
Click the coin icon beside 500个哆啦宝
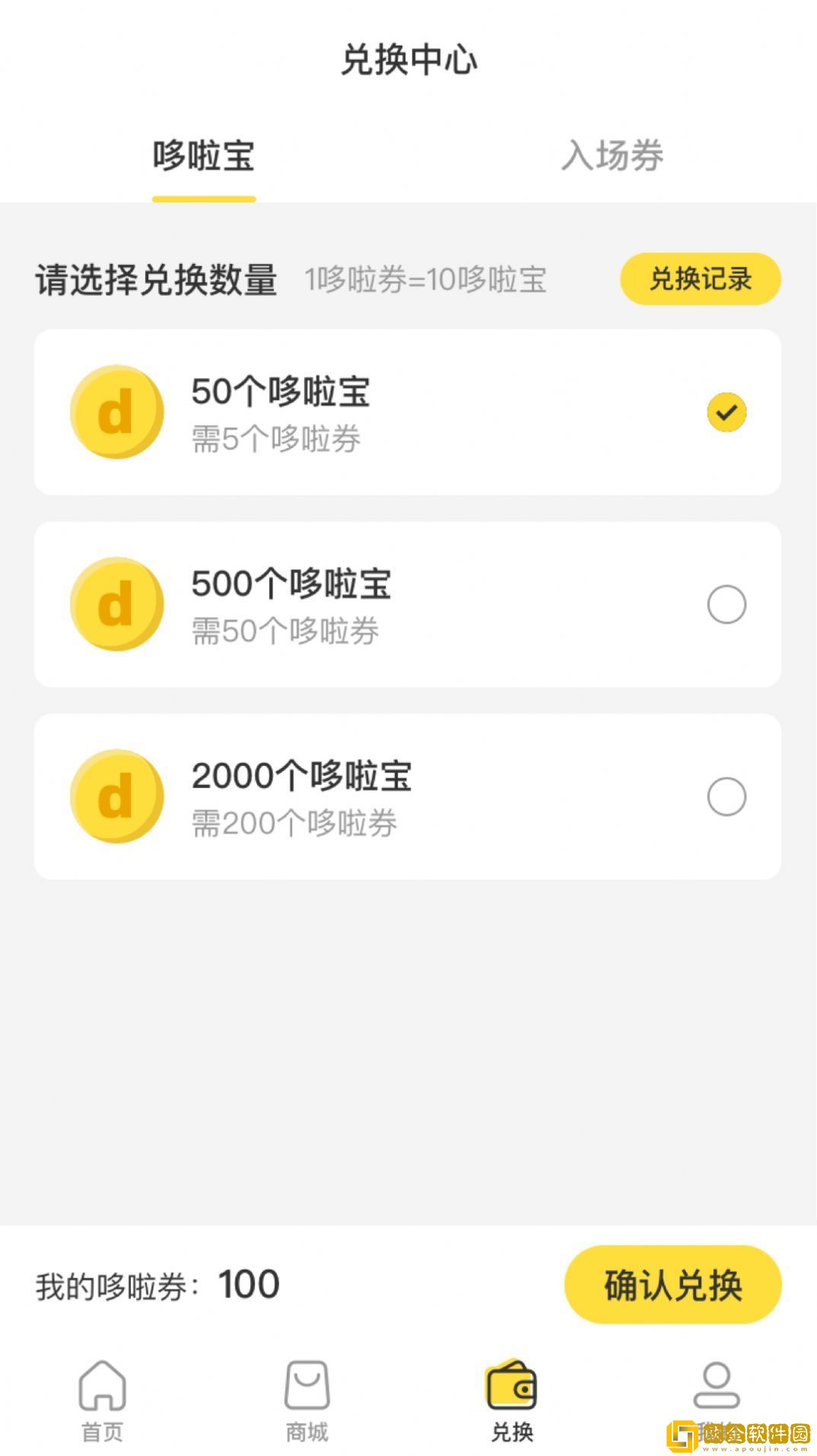click(x=116, y=603)
